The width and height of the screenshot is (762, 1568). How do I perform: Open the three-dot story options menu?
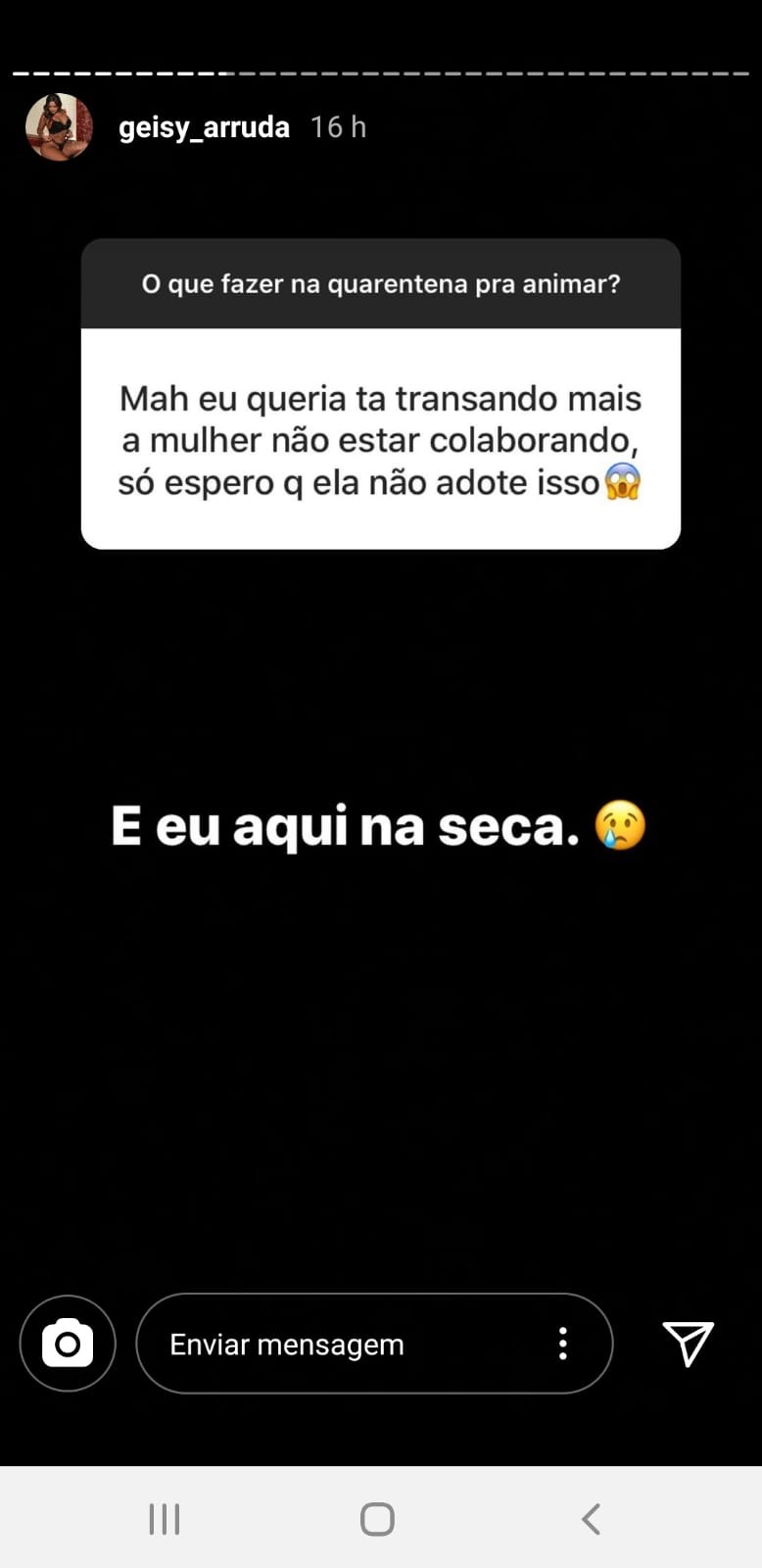(562, 1344)
